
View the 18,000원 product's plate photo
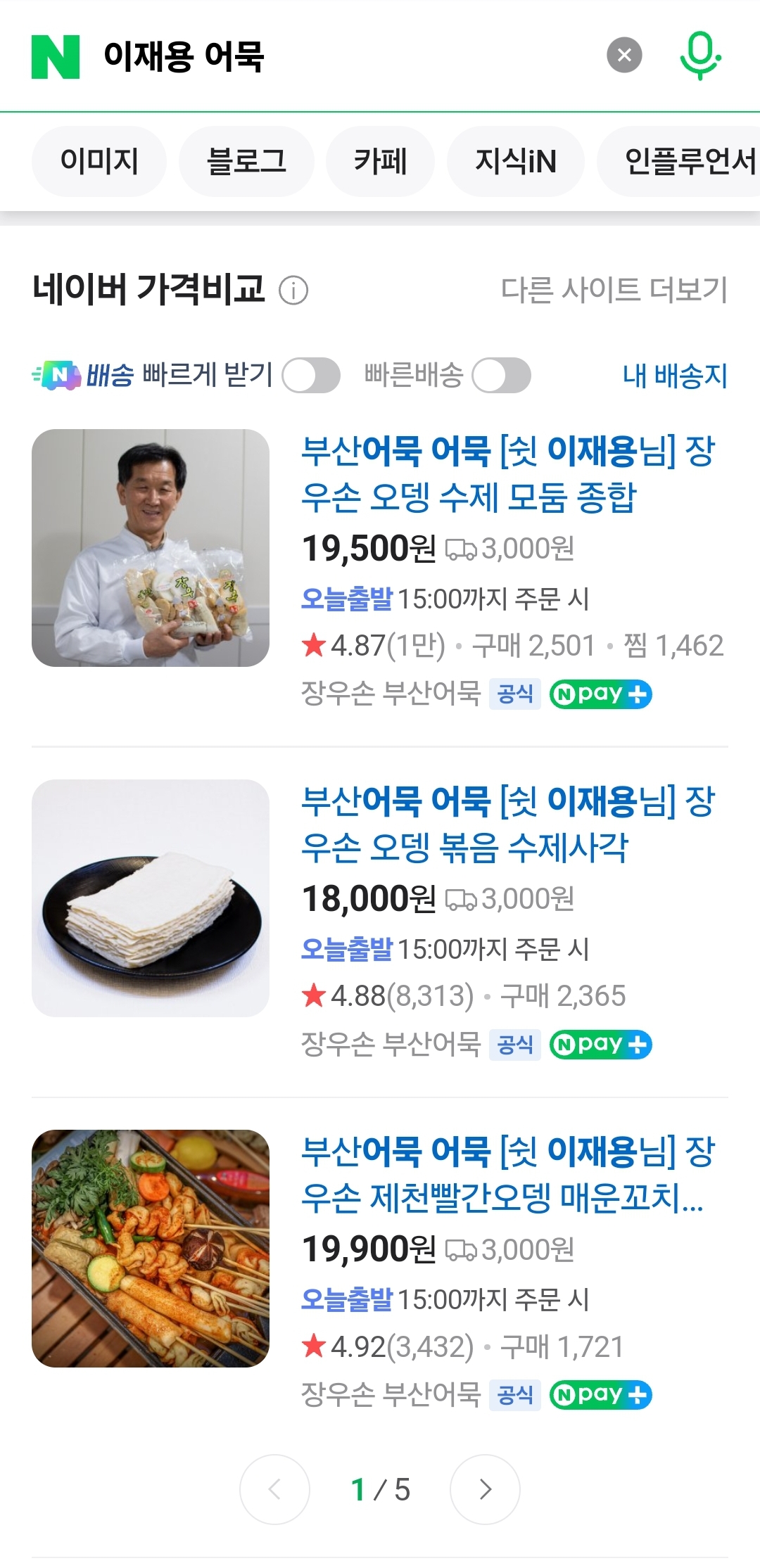(151, 898)
